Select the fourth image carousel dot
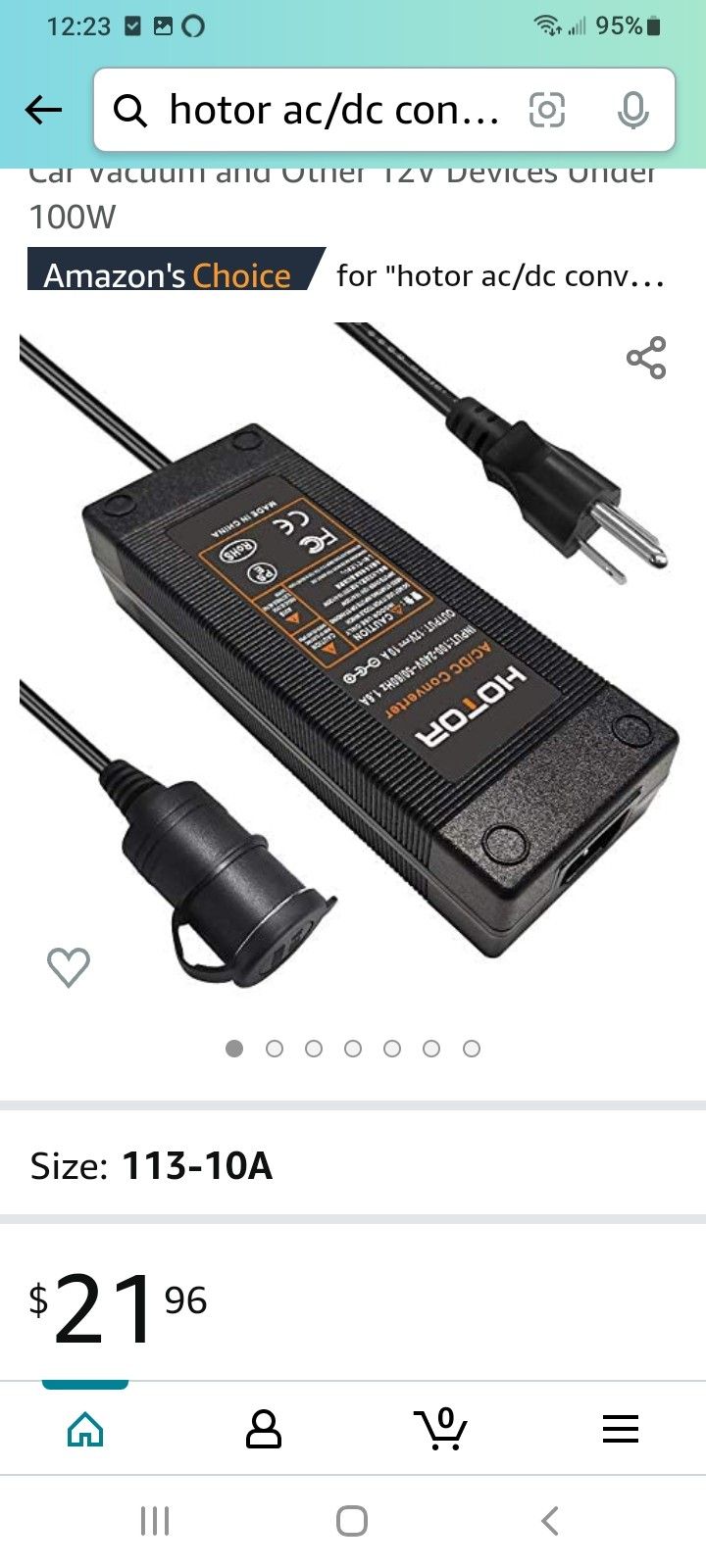The image size is (706, 1568). 354,1048
